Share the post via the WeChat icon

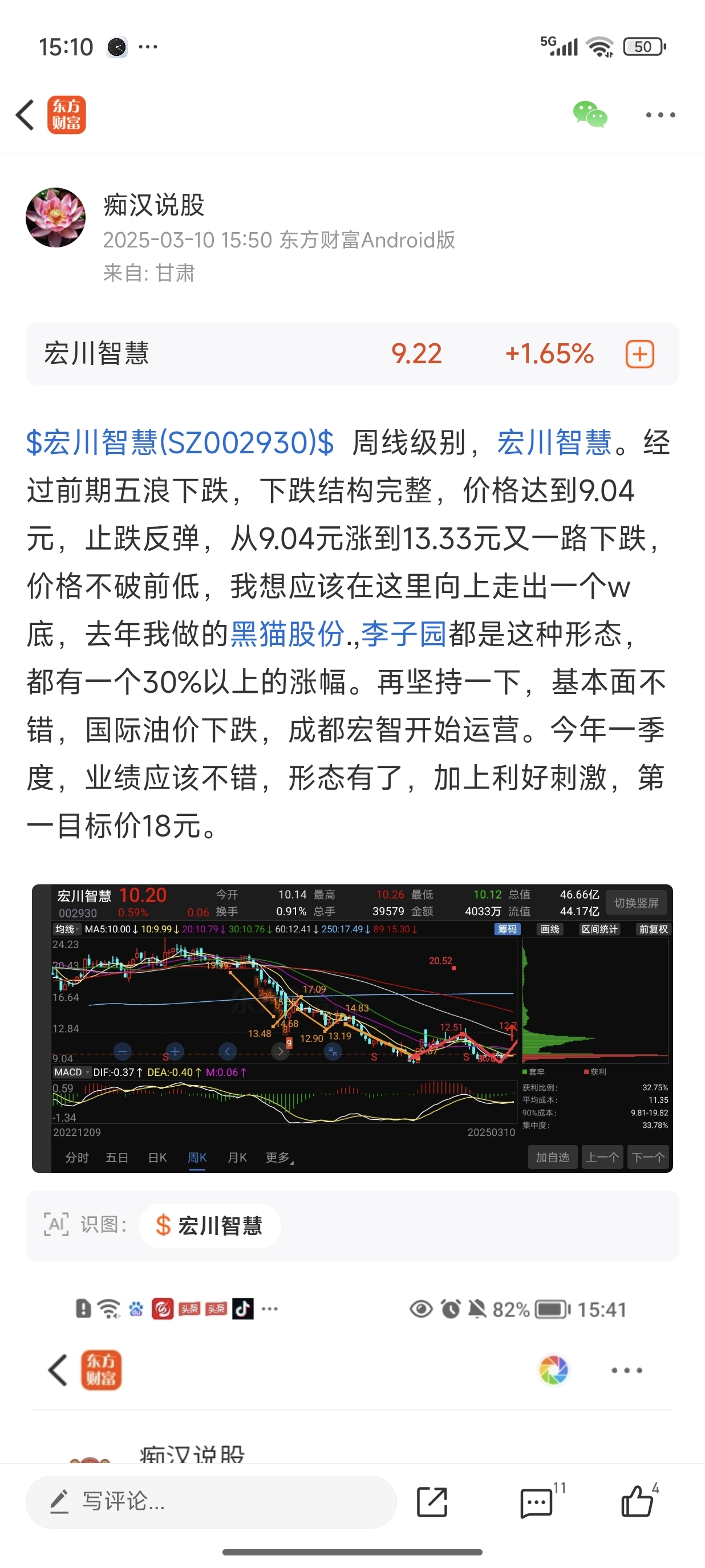[590, 115]
